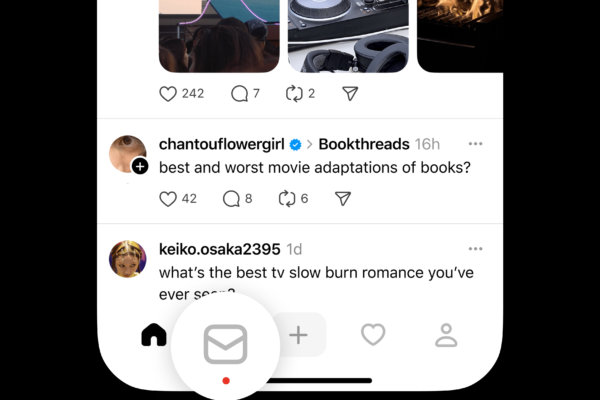Open the DJ headphones photo

347,35
